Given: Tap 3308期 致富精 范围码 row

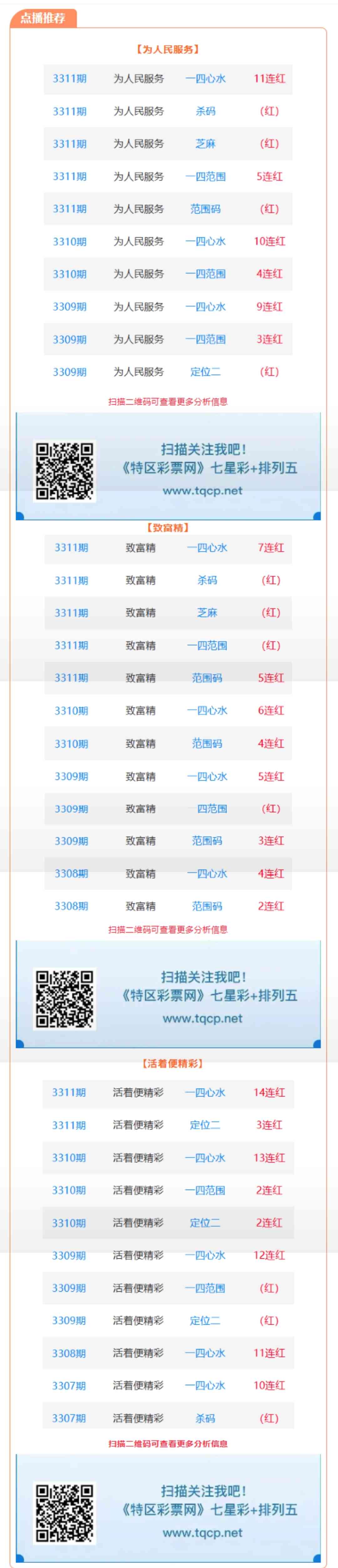Looking at the screenshot, I should (168, 906).
